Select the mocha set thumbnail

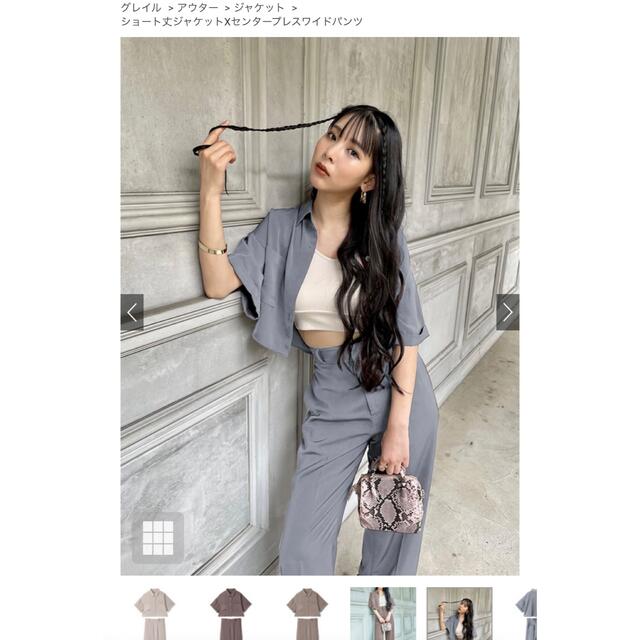pos(307,613)
